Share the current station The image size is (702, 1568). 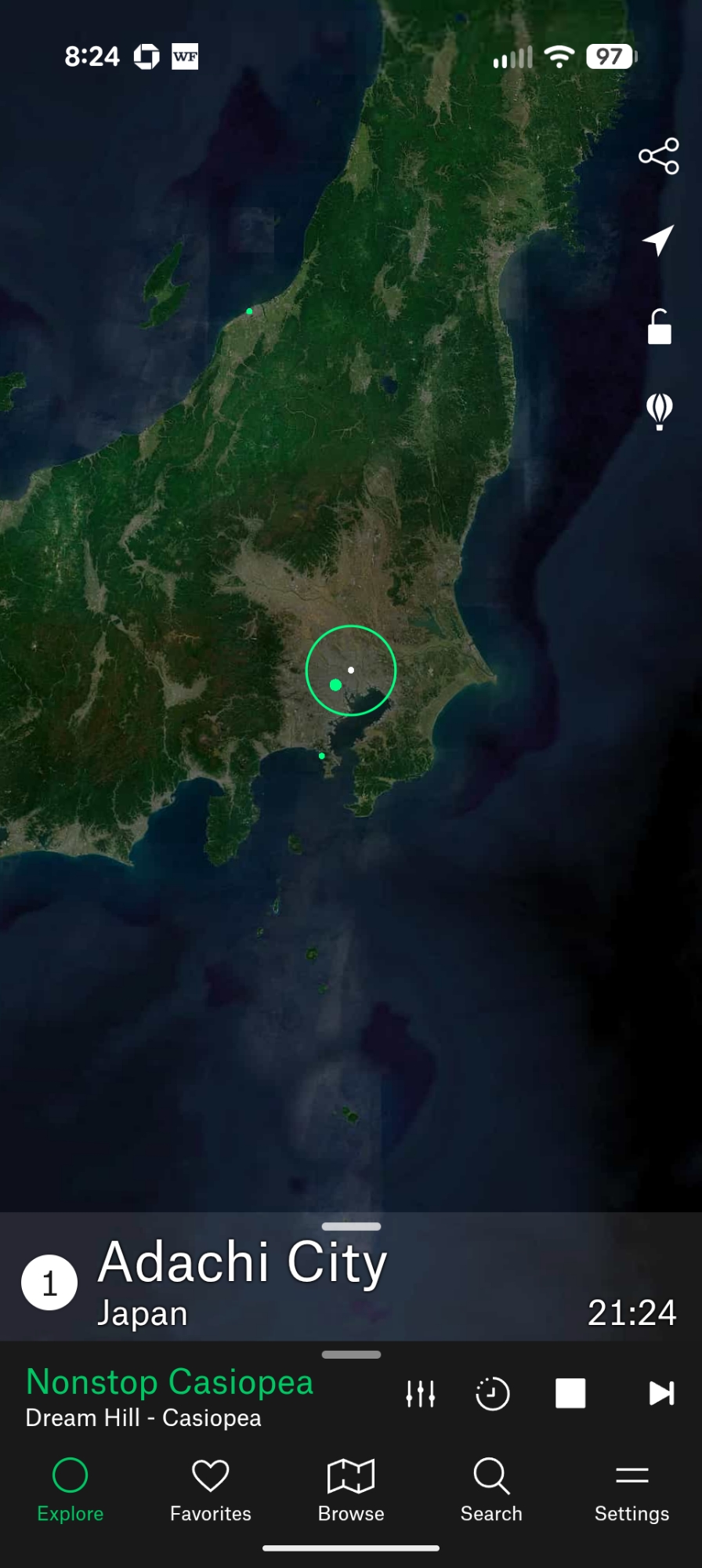(658, 156)
